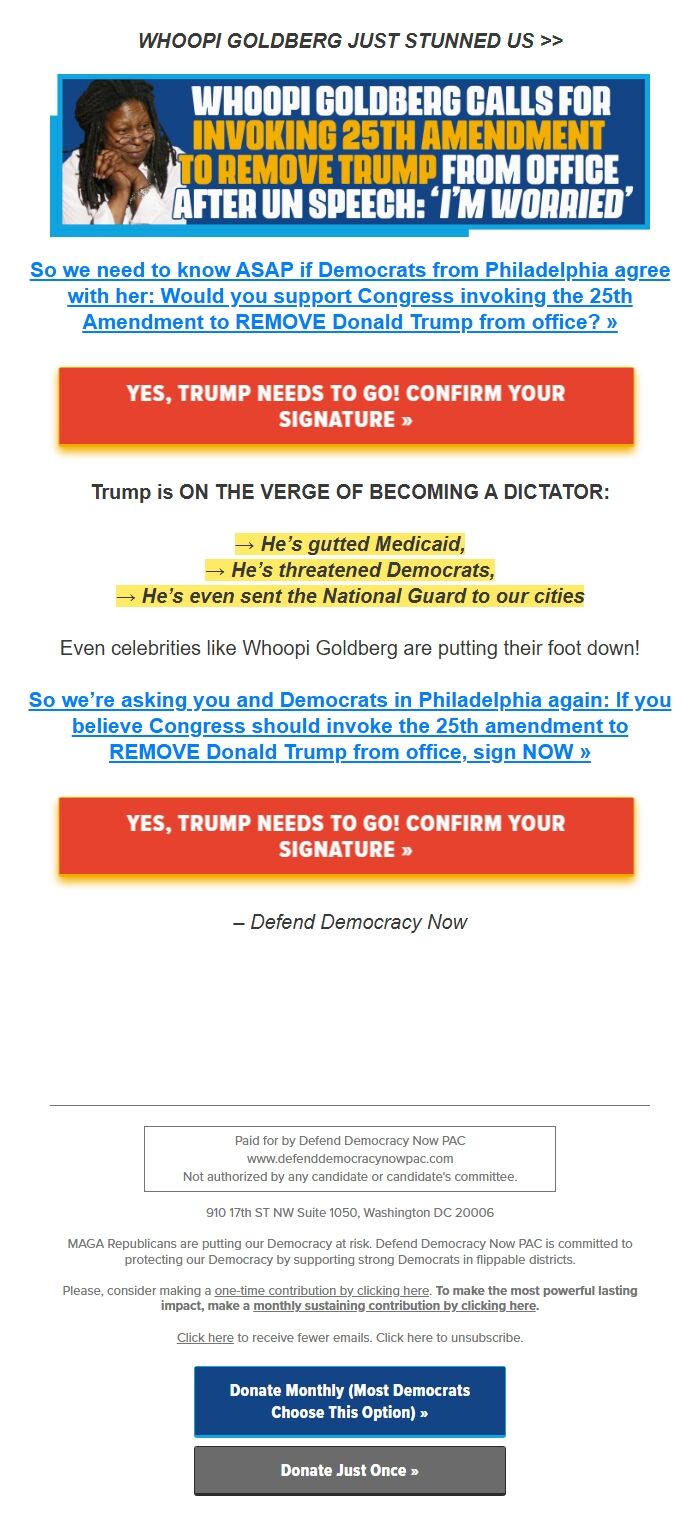
Task: Tap the first 'Confirm Your Signature' red button
Action: point(346,406)
